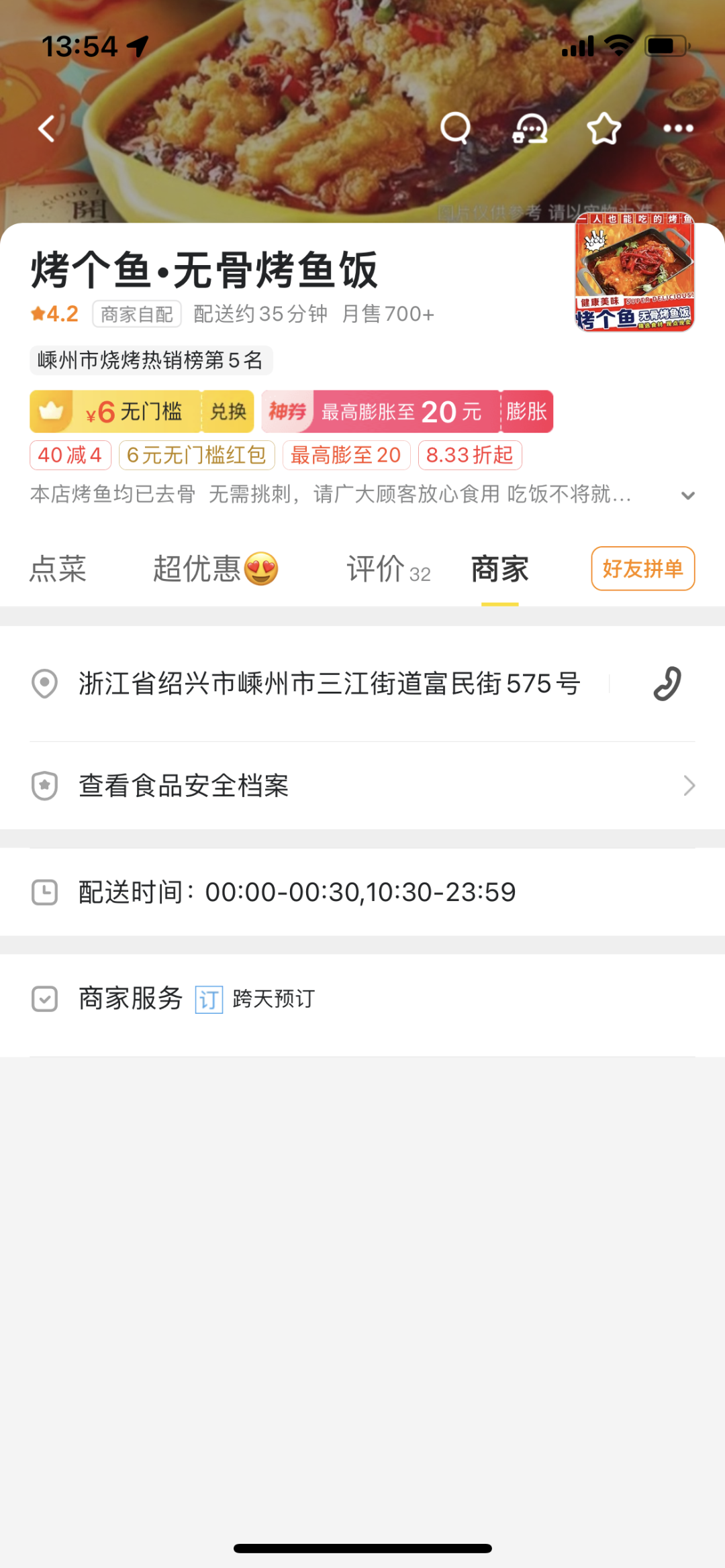Image resolution: width=725 pixels, height=1568 pixels.
Task: Go back to the previous page
Action: 47,128
